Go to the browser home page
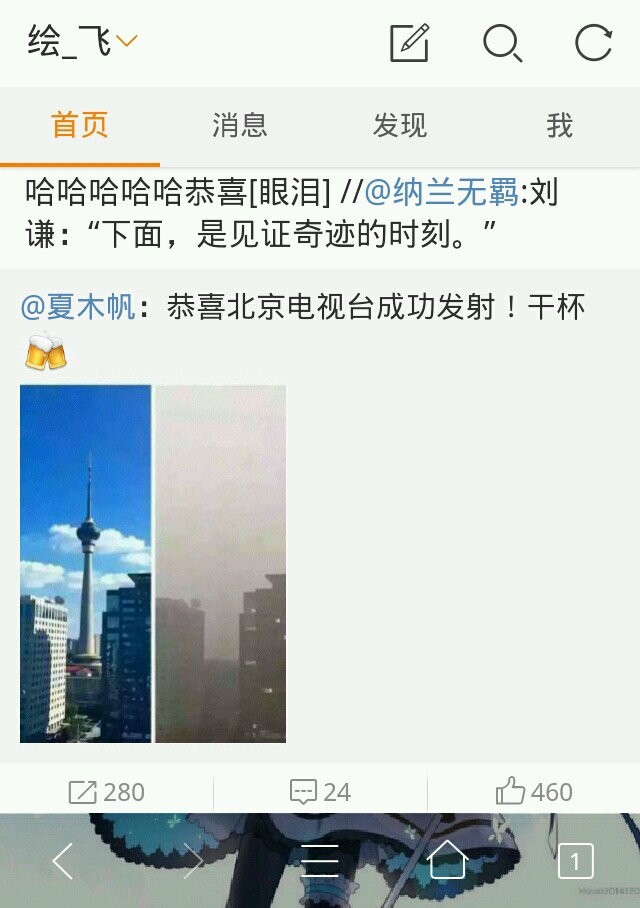 [x=447, y=860]
